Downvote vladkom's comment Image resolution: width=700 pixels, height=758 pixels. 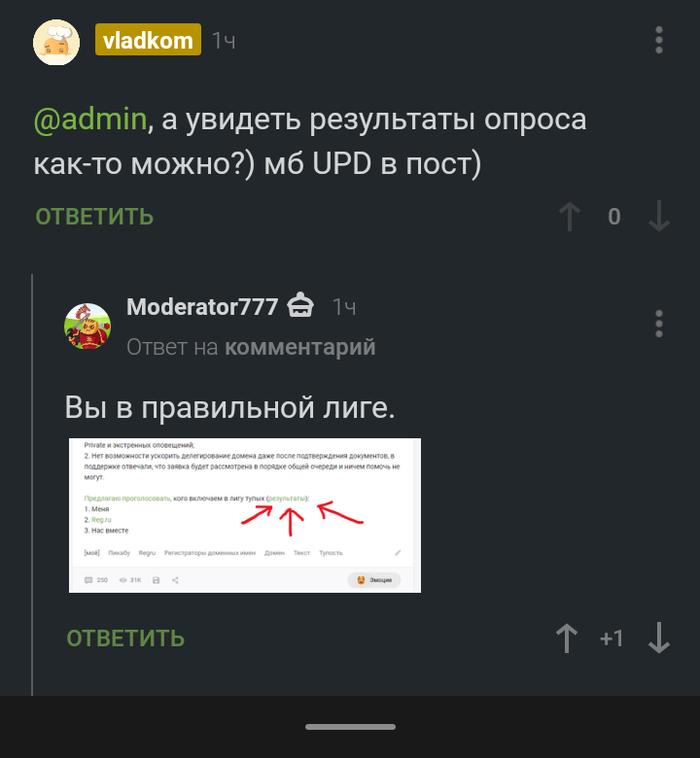(x=658, y=216)
